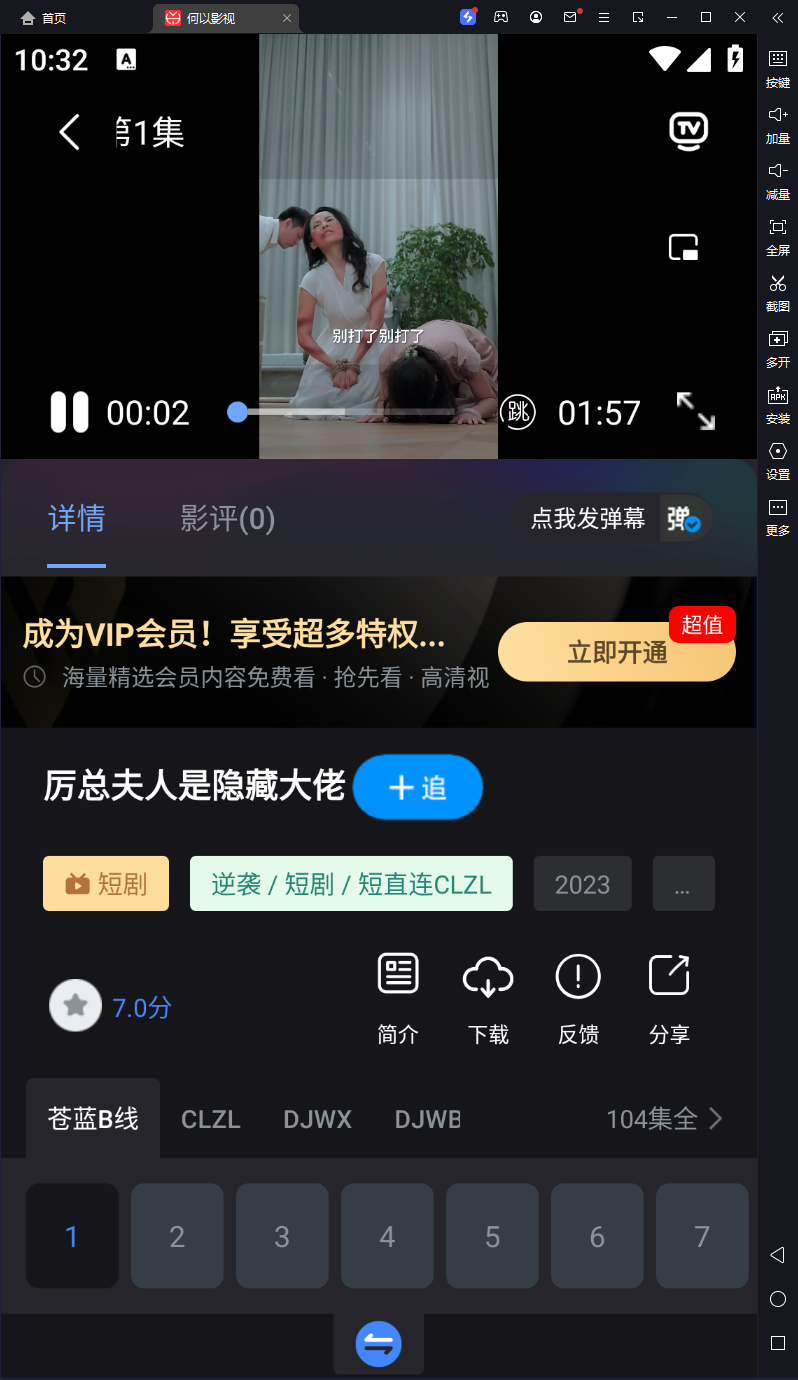
Task: Expand hidden tags via the ... chip
Action: coord(683,883)
